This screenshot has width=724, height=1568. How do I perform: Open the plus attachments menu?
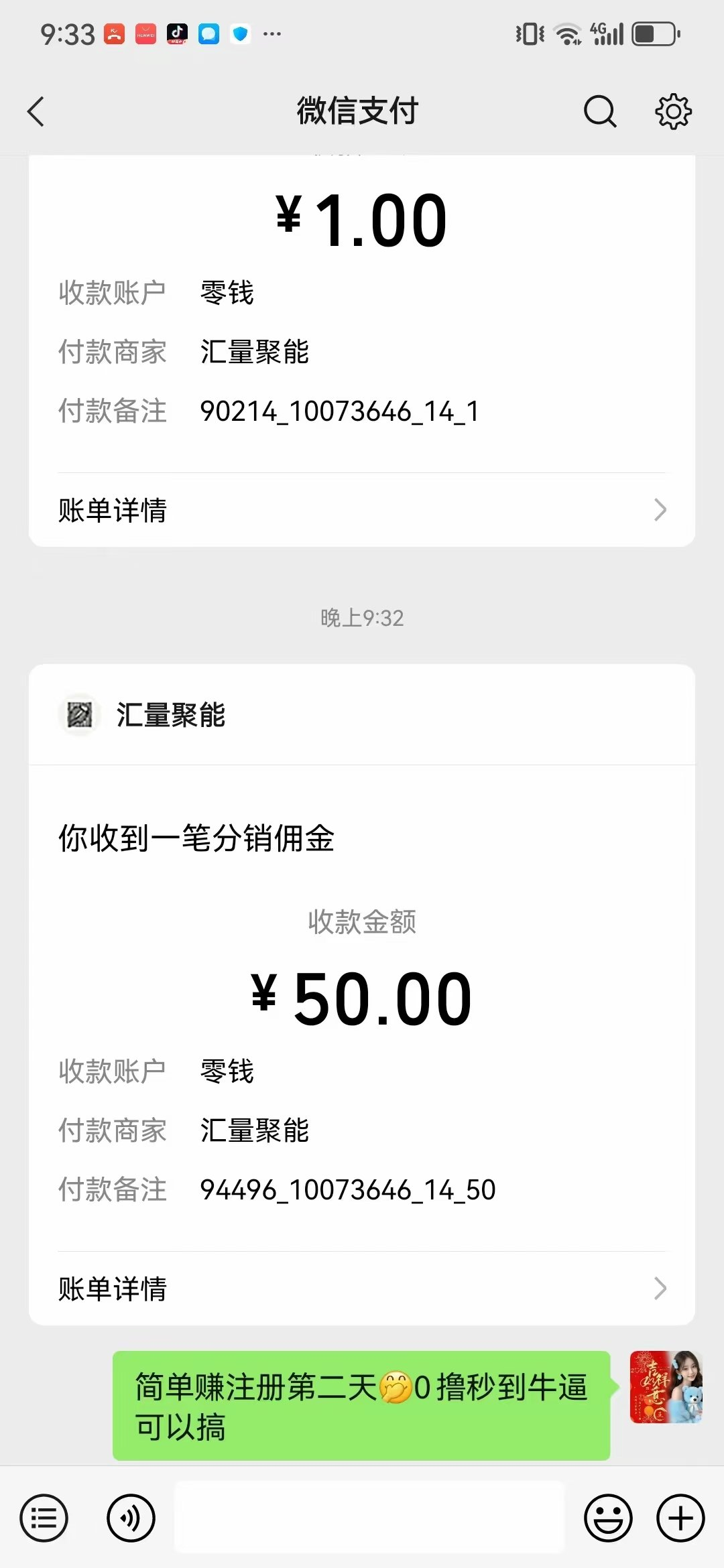680,1518
